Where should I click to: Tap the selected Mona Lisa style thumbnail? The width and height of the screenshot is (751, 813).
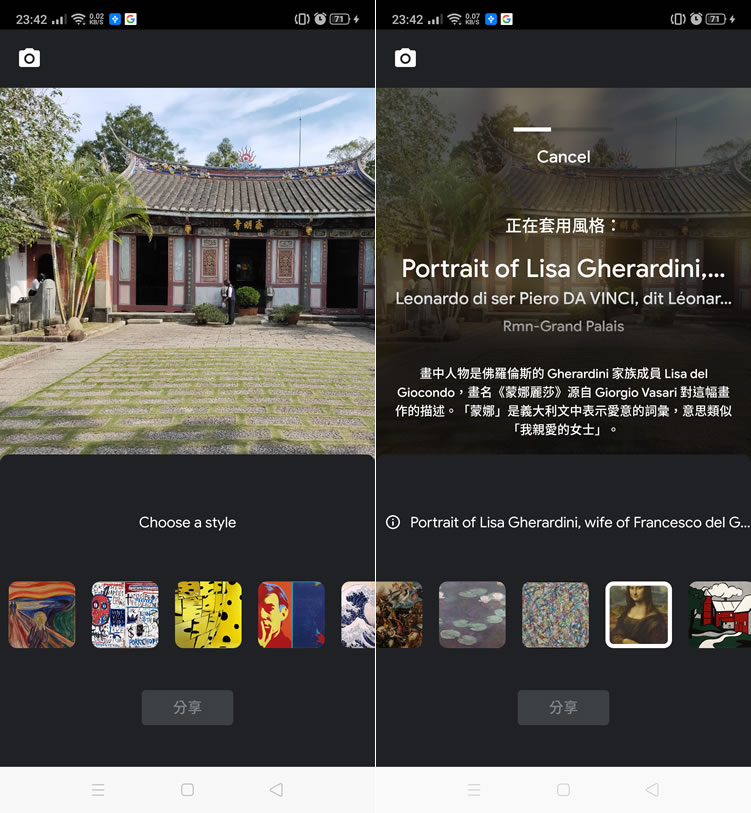(x=639, y=614)
